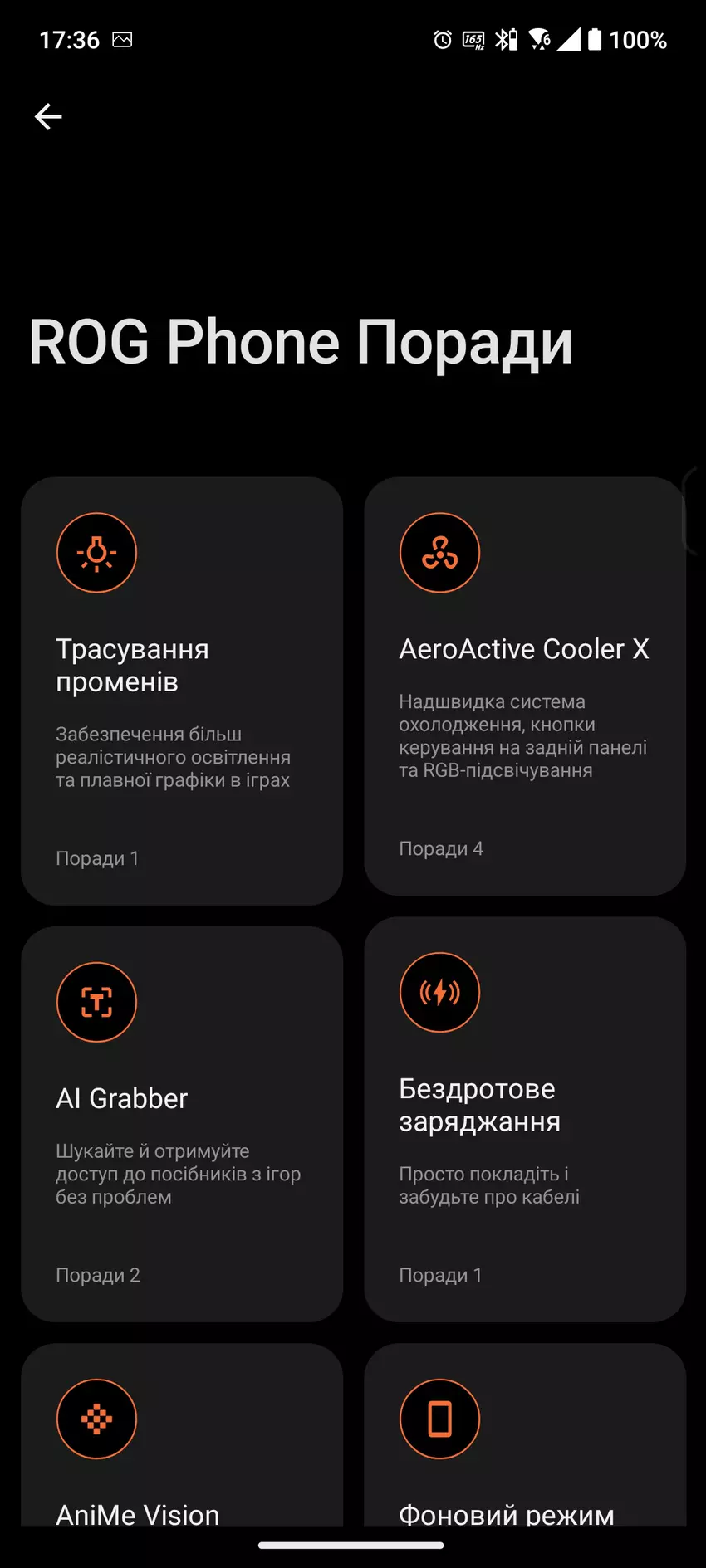The image size is (706, 1568).
Task: Open the Трасування променів tips card
Action: [181, 691]
